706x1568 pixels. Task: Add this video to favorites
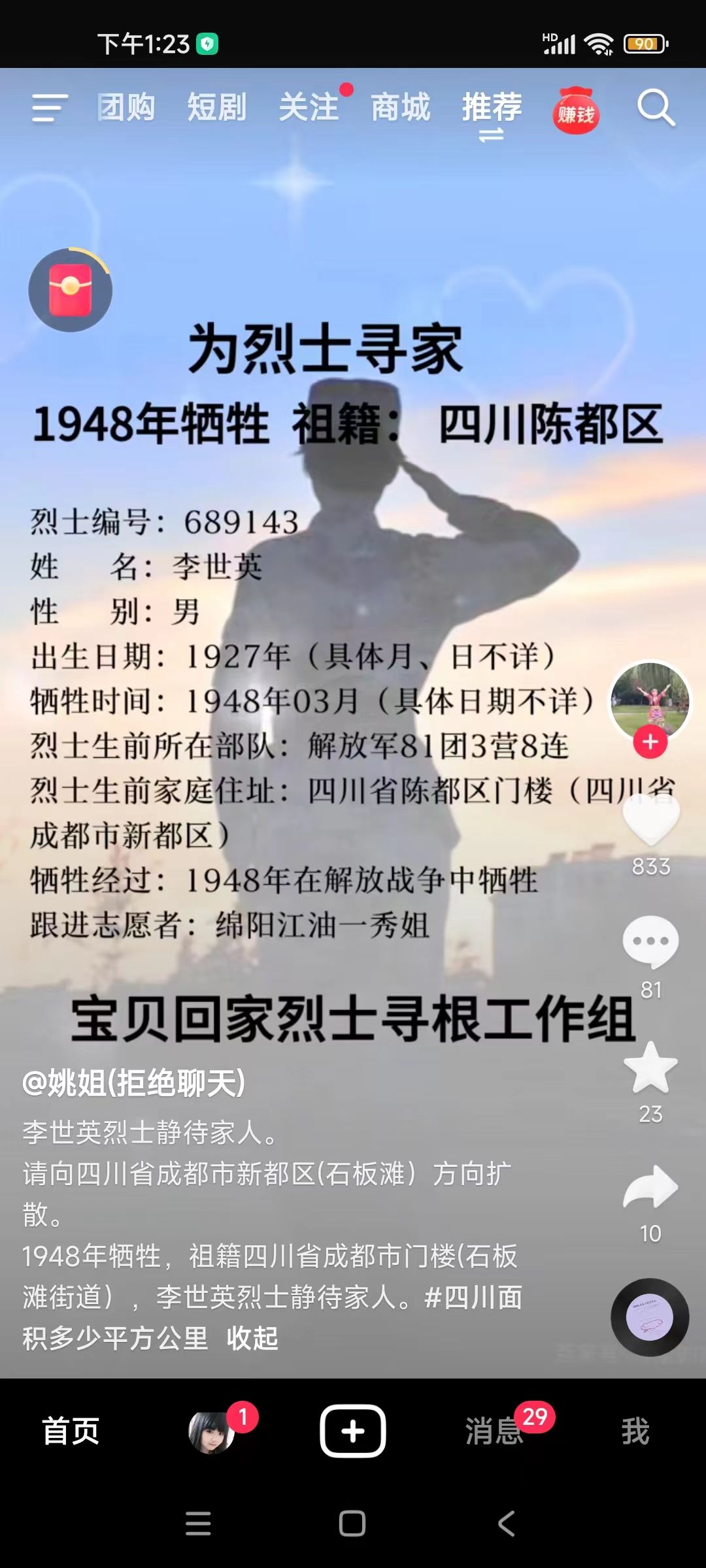[651, 1068]
